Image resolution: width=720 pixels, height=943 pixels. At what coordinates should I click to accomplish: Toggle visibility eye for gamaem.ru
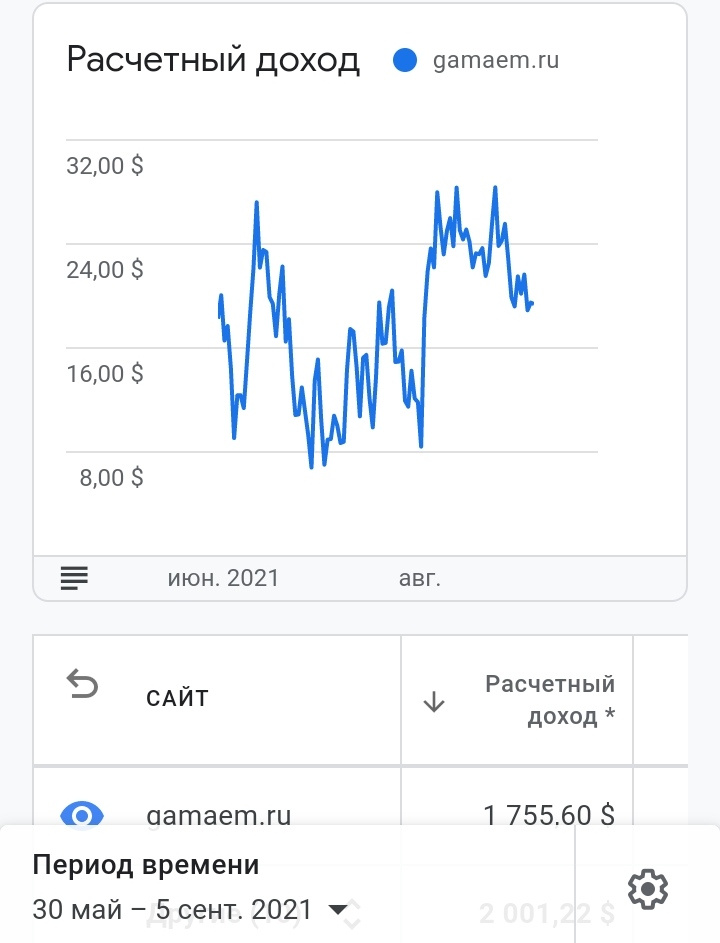pos(82,815)
